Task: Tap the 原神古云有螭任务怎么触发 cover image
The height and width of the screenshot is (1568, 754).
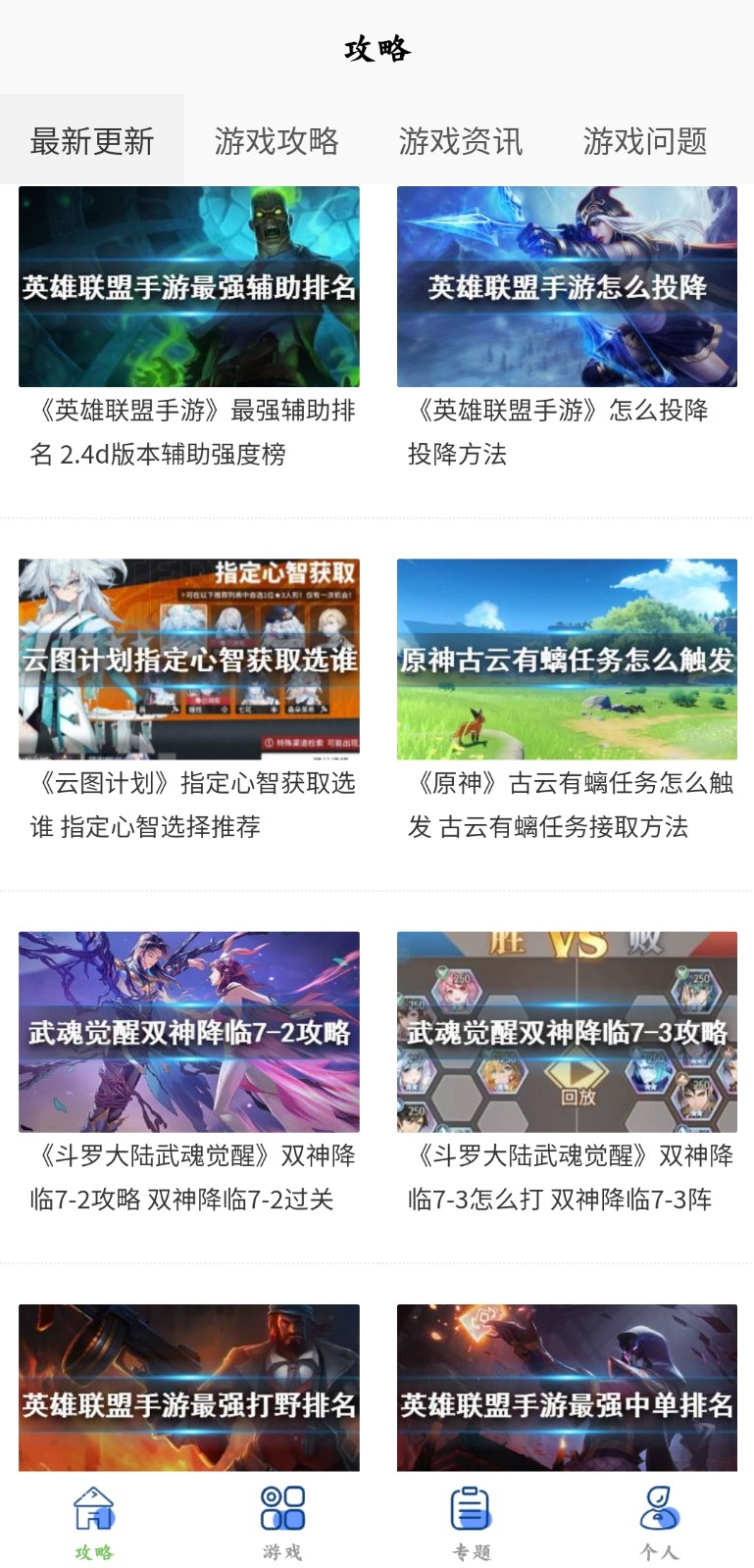Action: (567, 660)
